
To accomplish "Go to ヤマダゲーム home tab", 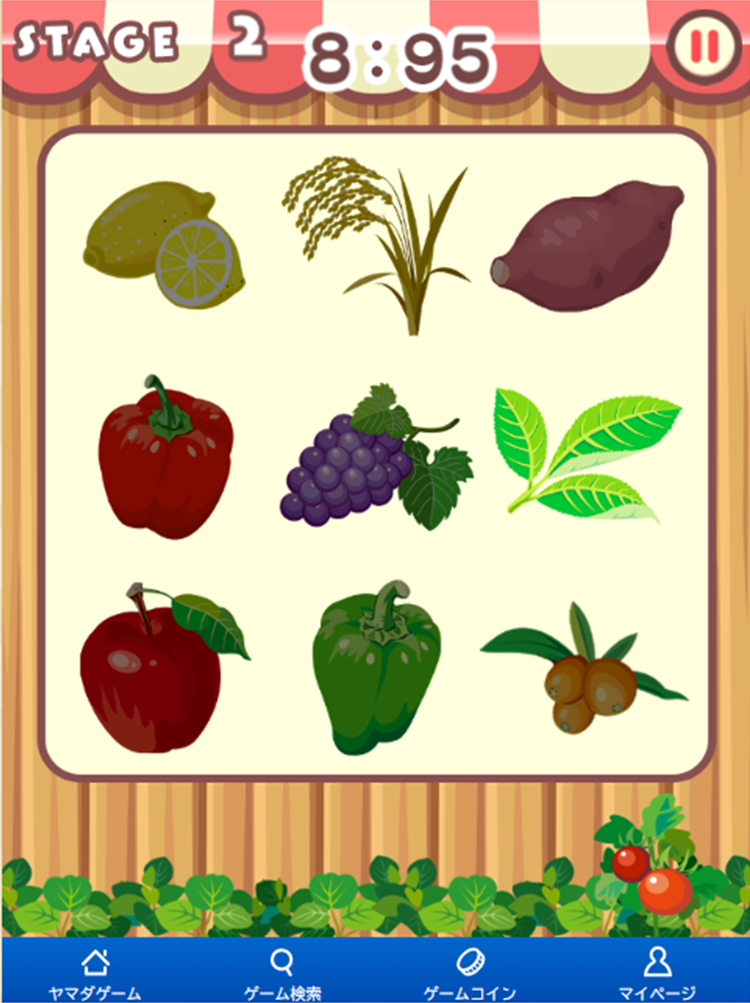I will [95, 973].
